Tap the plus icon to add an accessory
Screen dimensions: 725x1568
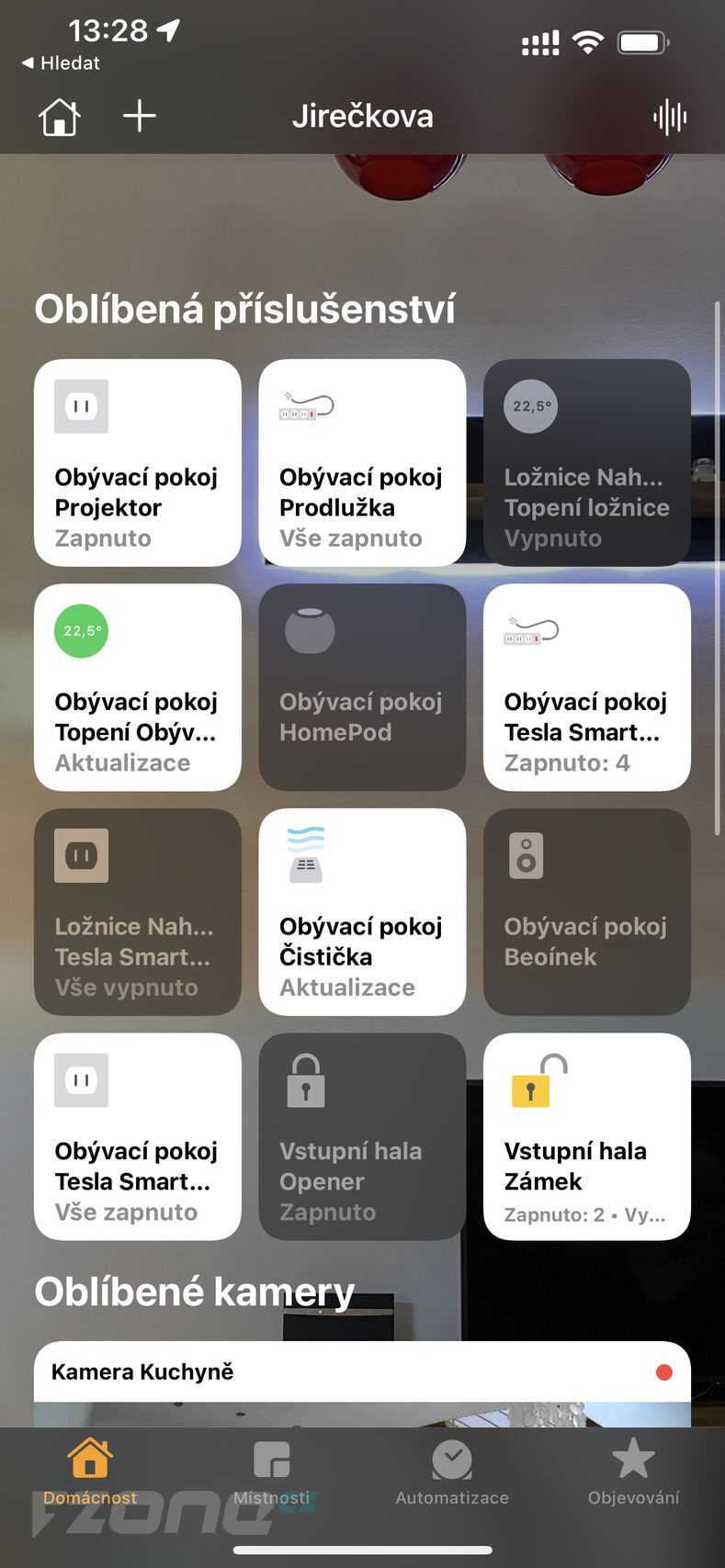[140, 117]
